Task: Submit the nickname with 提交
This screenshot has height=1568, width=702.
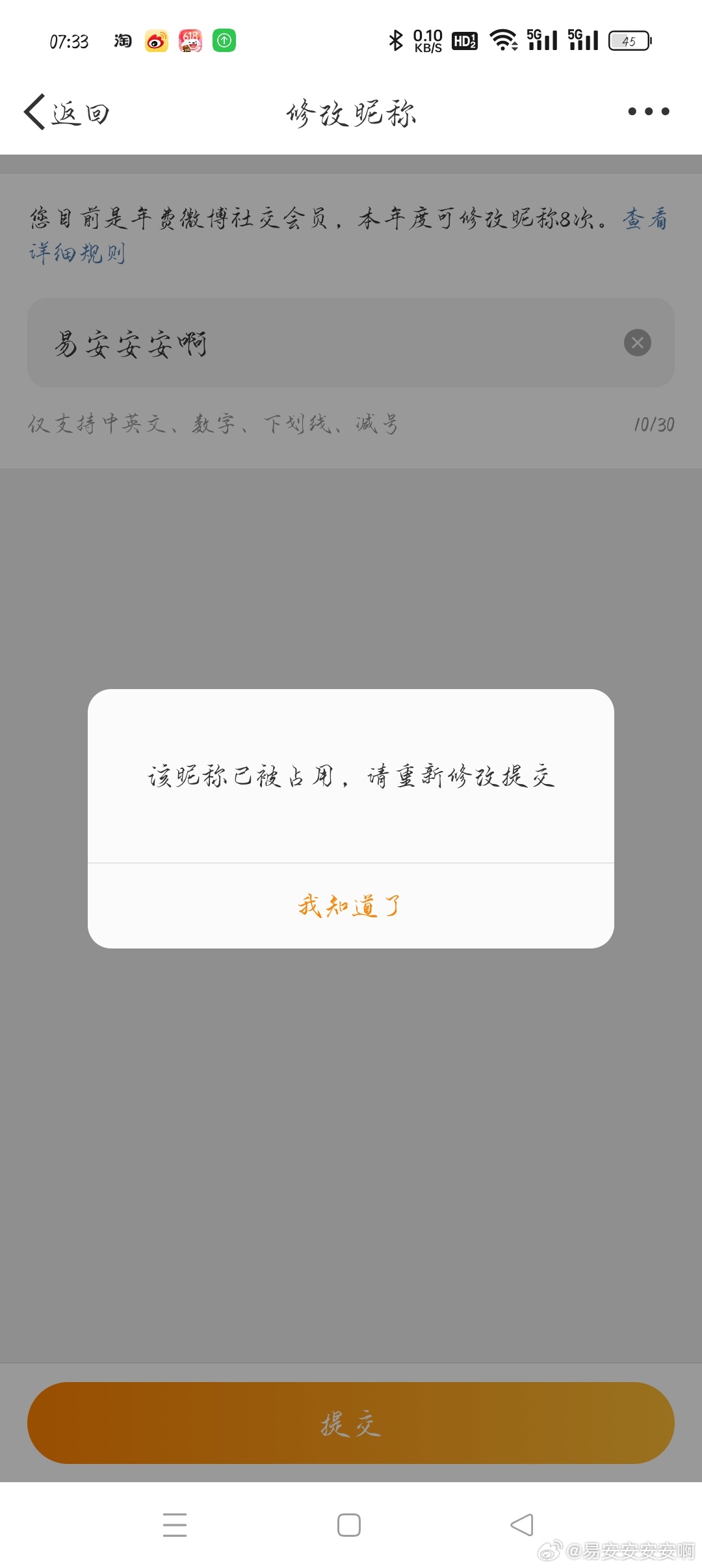Action: [350, 1423]
